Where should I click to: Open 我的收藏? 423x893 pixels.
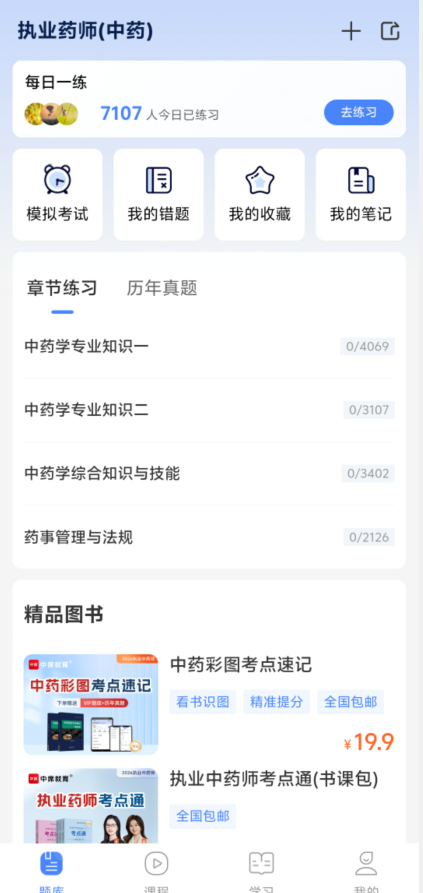260,195
